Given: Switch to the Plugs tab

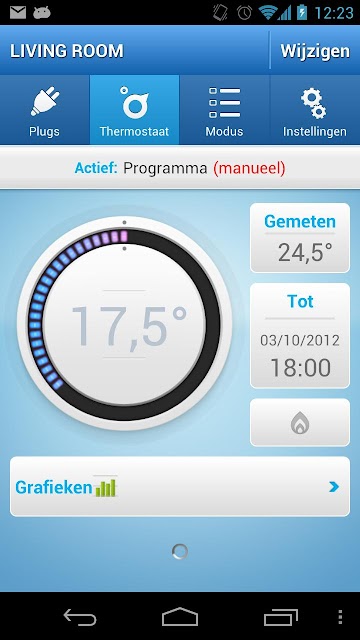Looking at the screenshot, I should point(44,110).
